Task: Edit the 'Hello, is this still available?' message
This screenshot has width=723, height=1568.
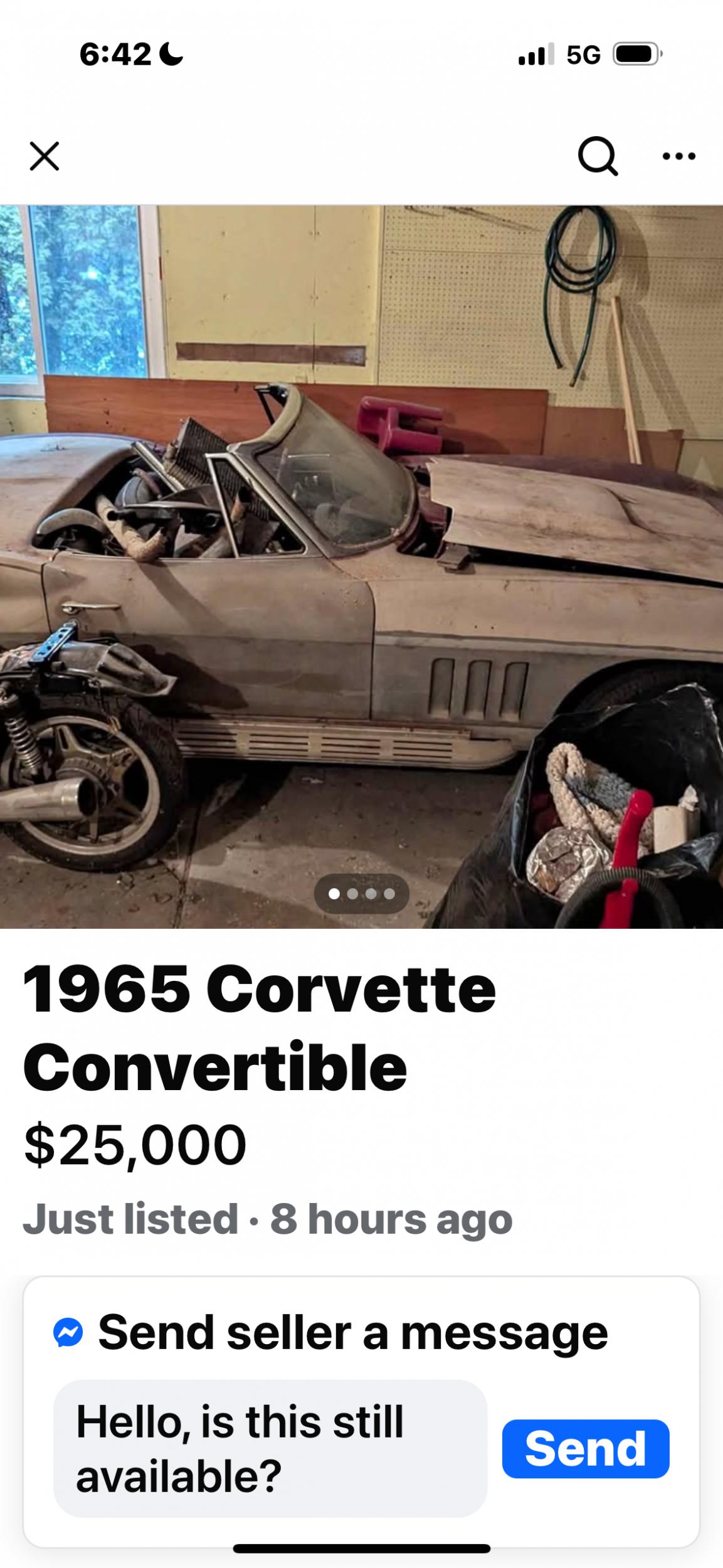Action: [270, 1449]
